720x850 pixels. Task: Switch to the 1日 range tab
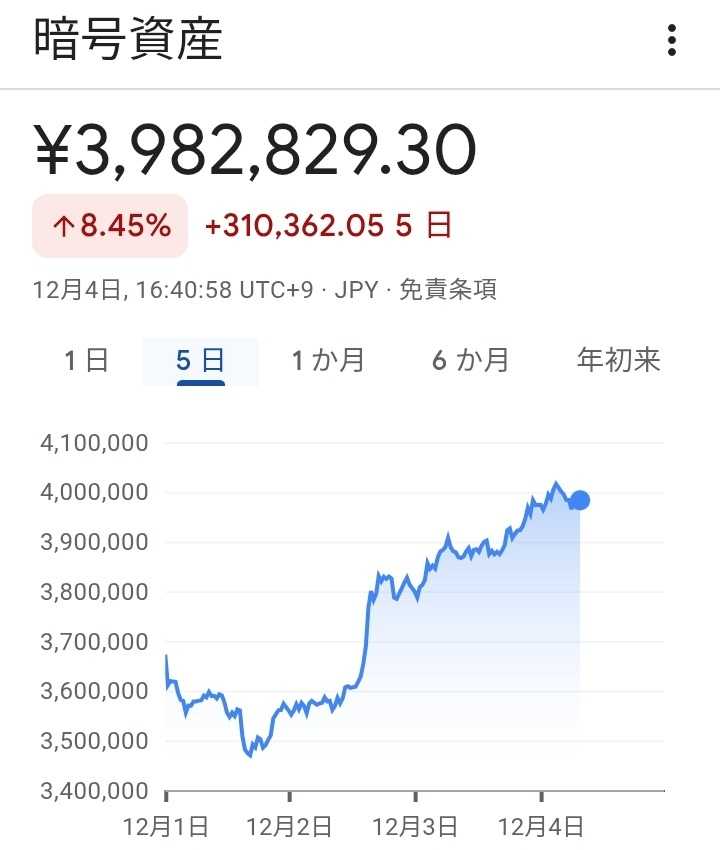point(86,360)
